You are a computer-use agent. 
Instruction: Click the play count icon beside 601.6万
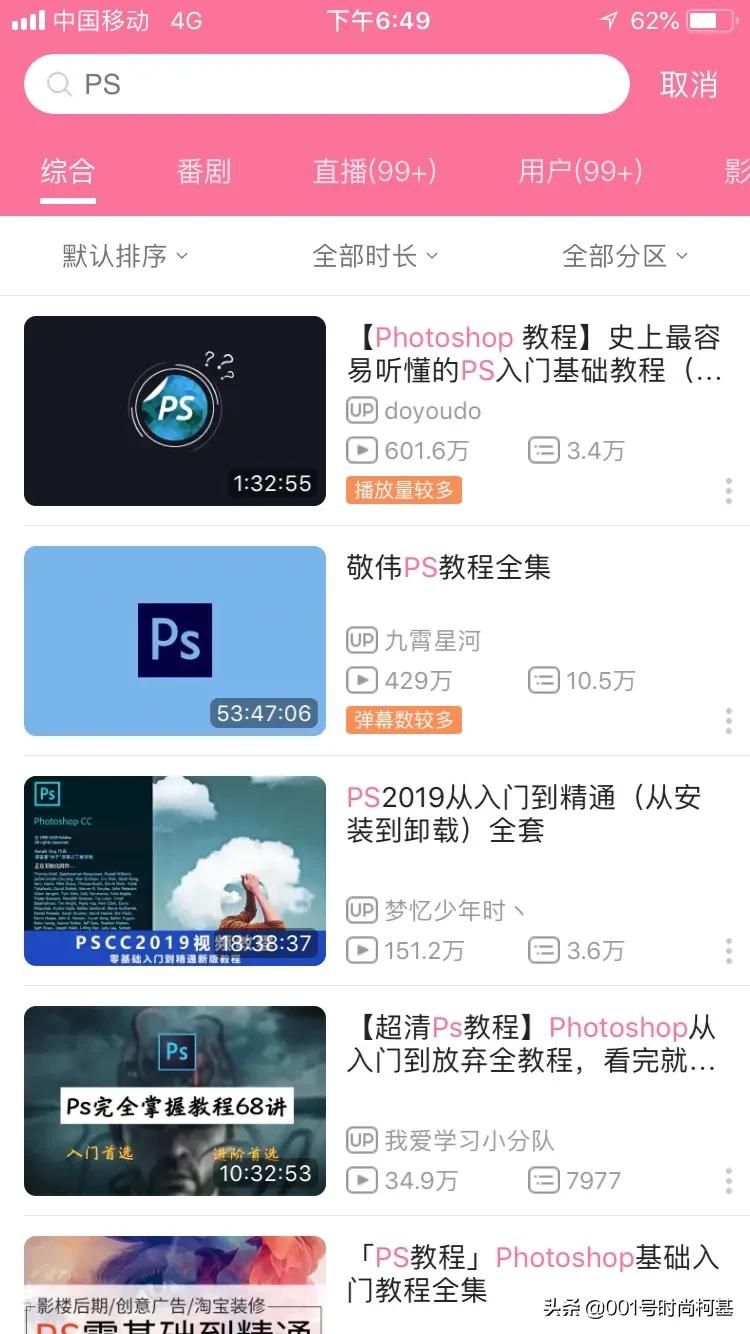[361, 450]
